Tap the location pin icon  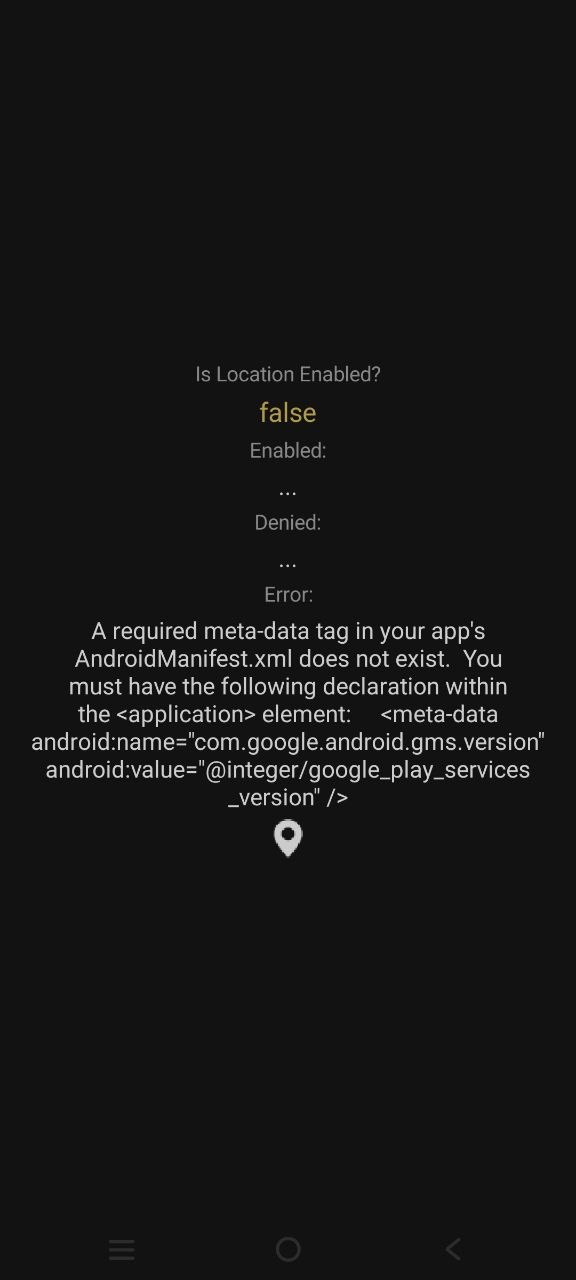click(288, 839)
